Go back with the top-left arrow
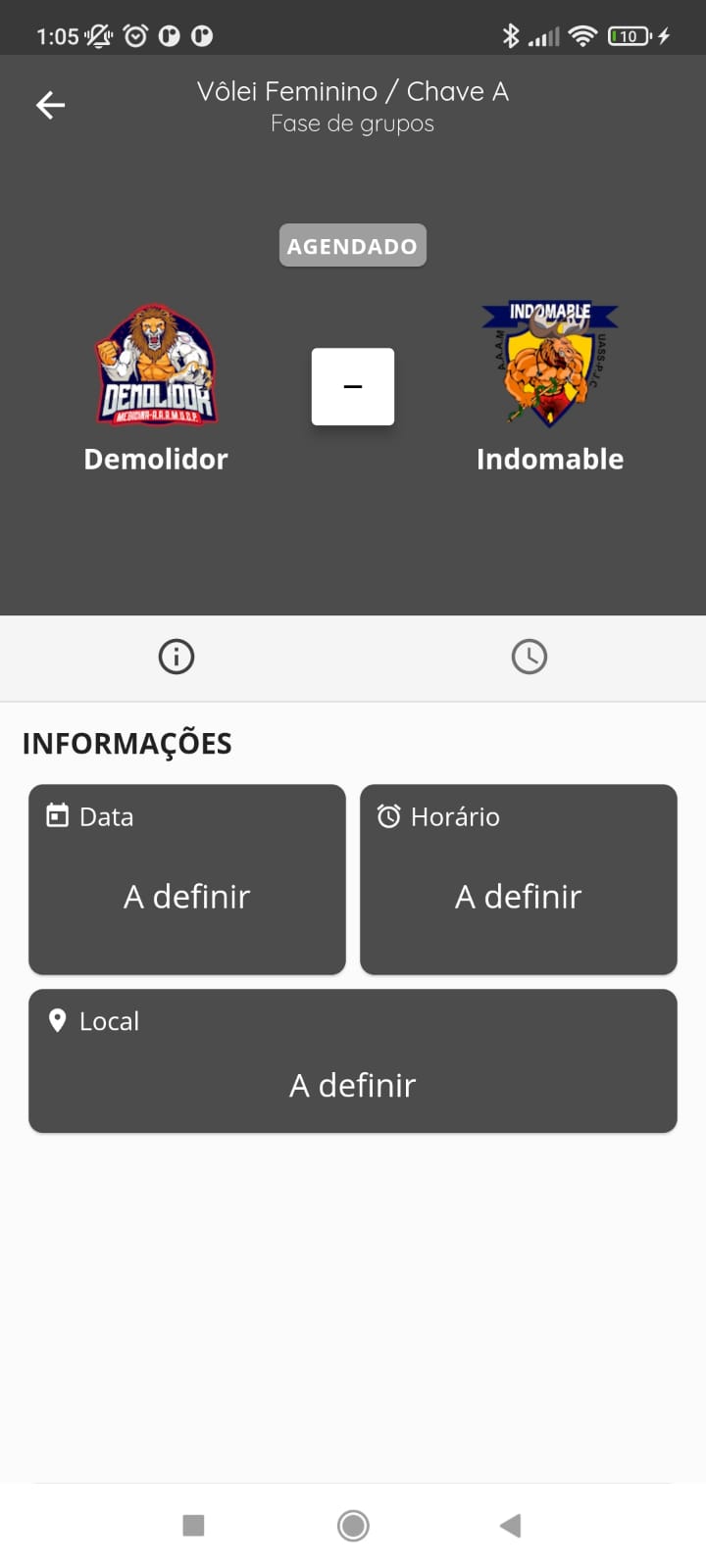706x1568 pixels. pos(50,105)
